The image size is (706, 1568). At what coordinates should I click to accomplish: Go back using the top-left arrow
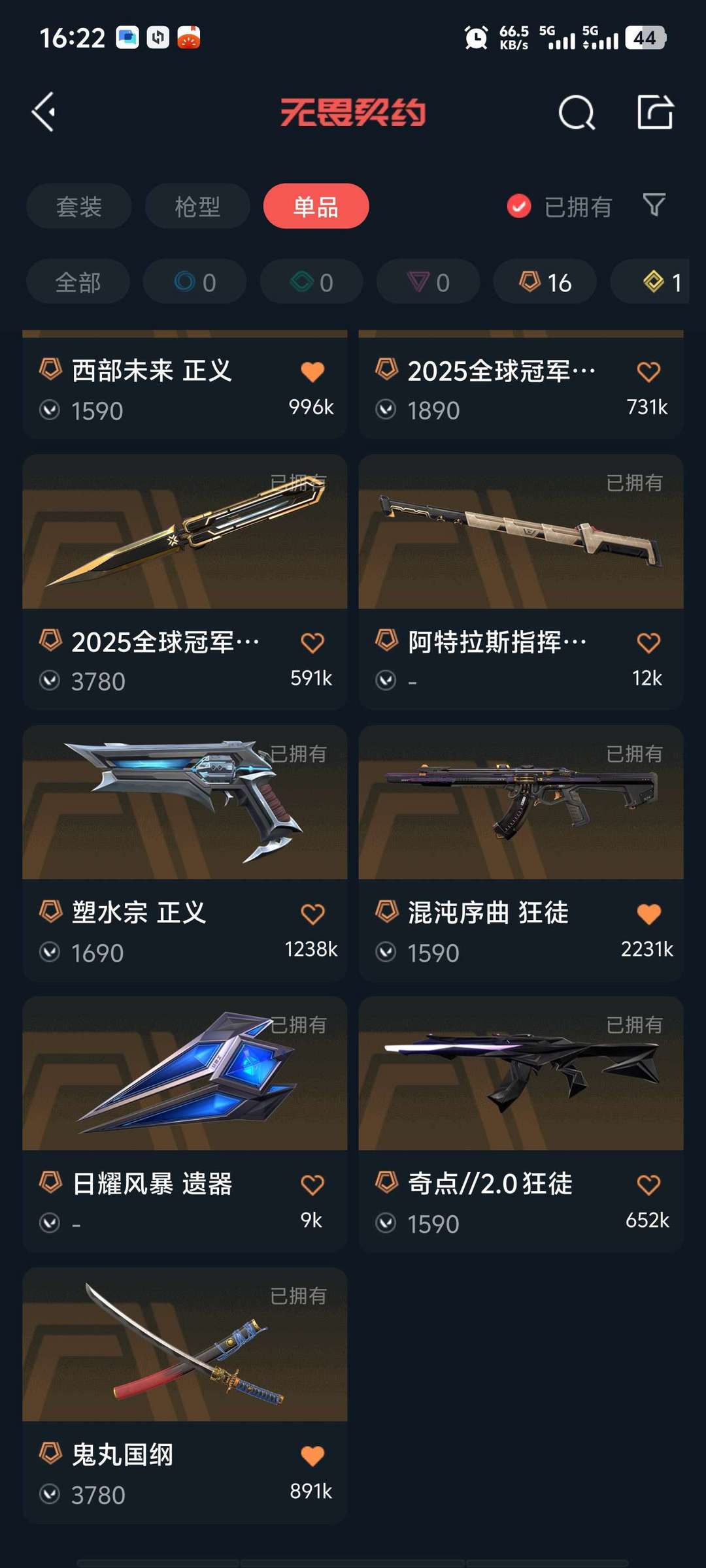44,112
